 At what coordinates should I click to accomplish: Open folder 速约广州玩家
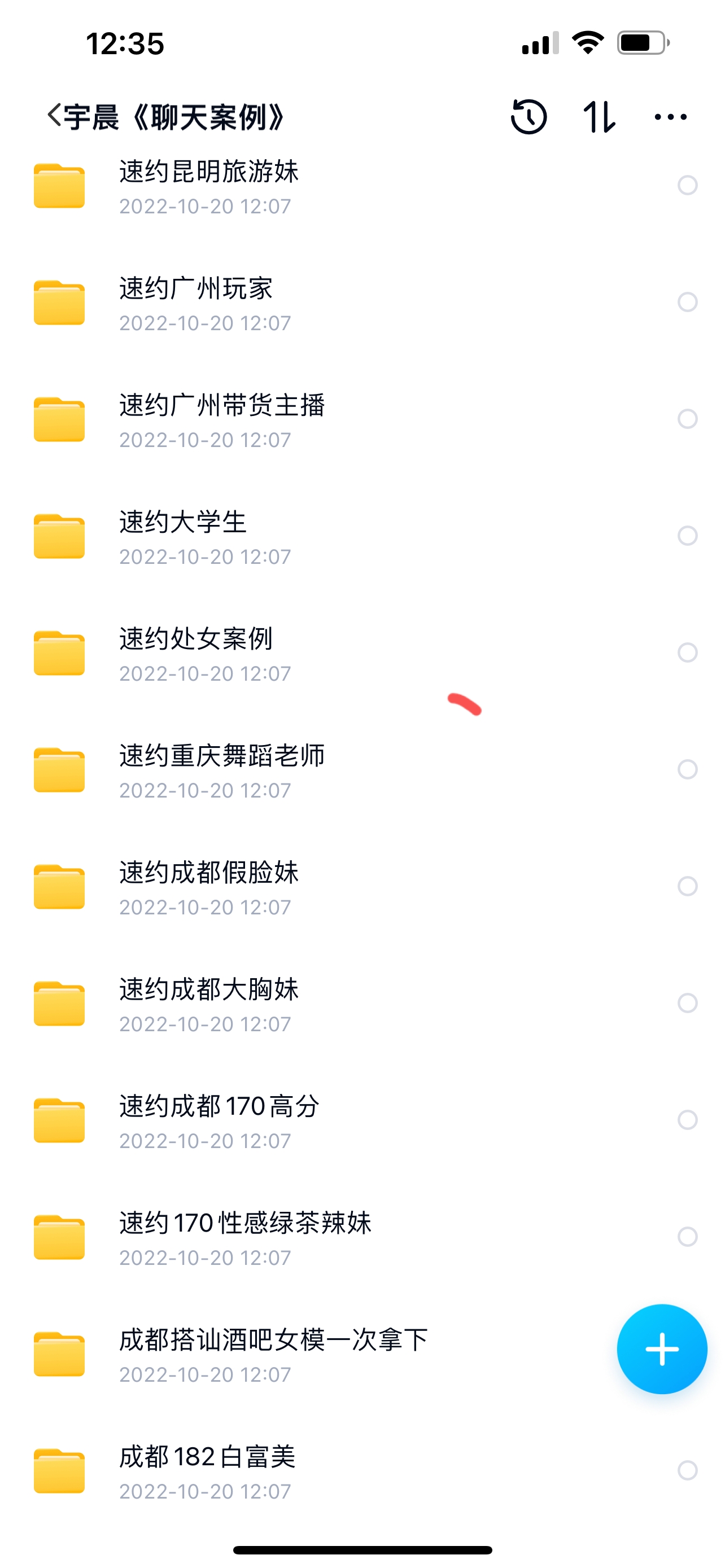196,303
